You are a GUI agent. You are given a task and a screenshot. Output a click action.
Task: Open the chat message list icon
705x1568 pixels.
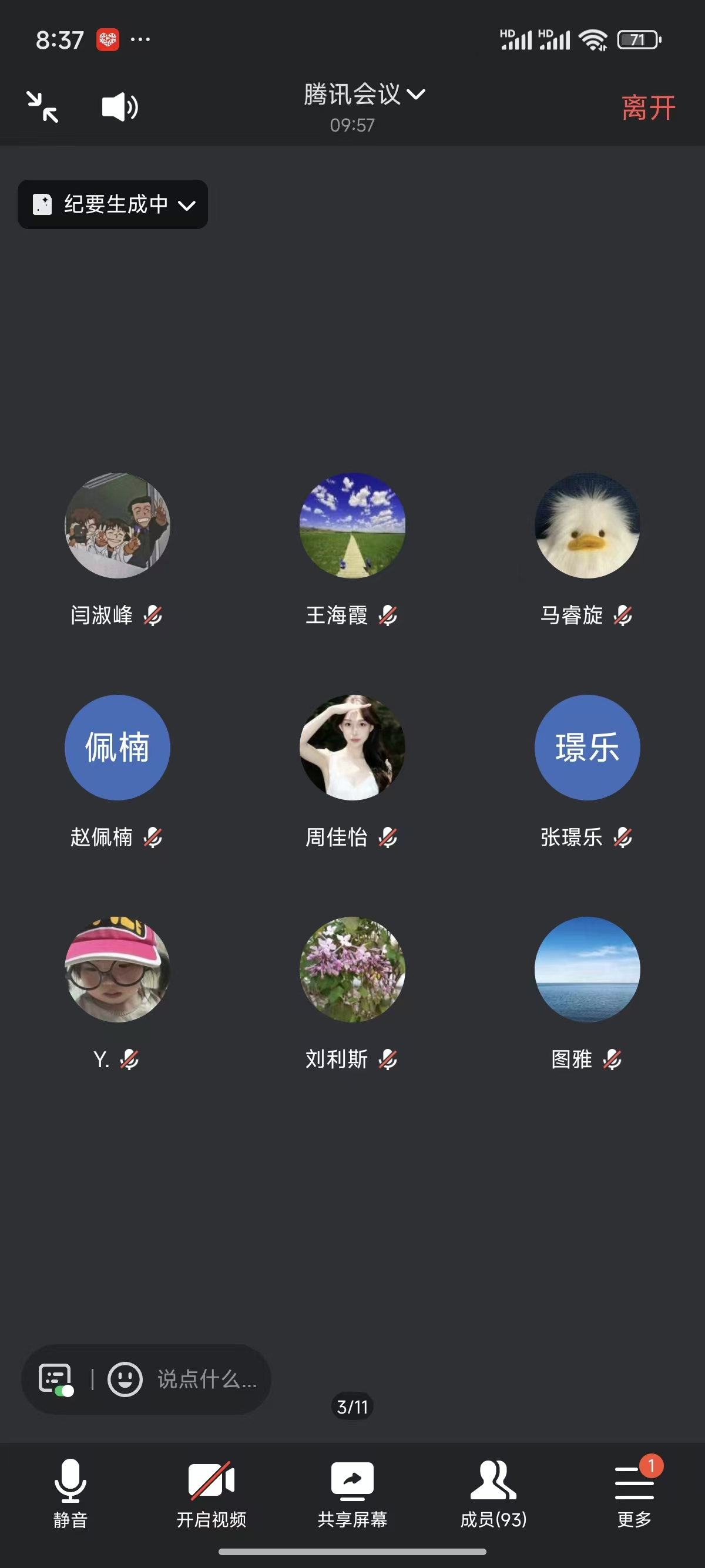(x=56, y=1379)
